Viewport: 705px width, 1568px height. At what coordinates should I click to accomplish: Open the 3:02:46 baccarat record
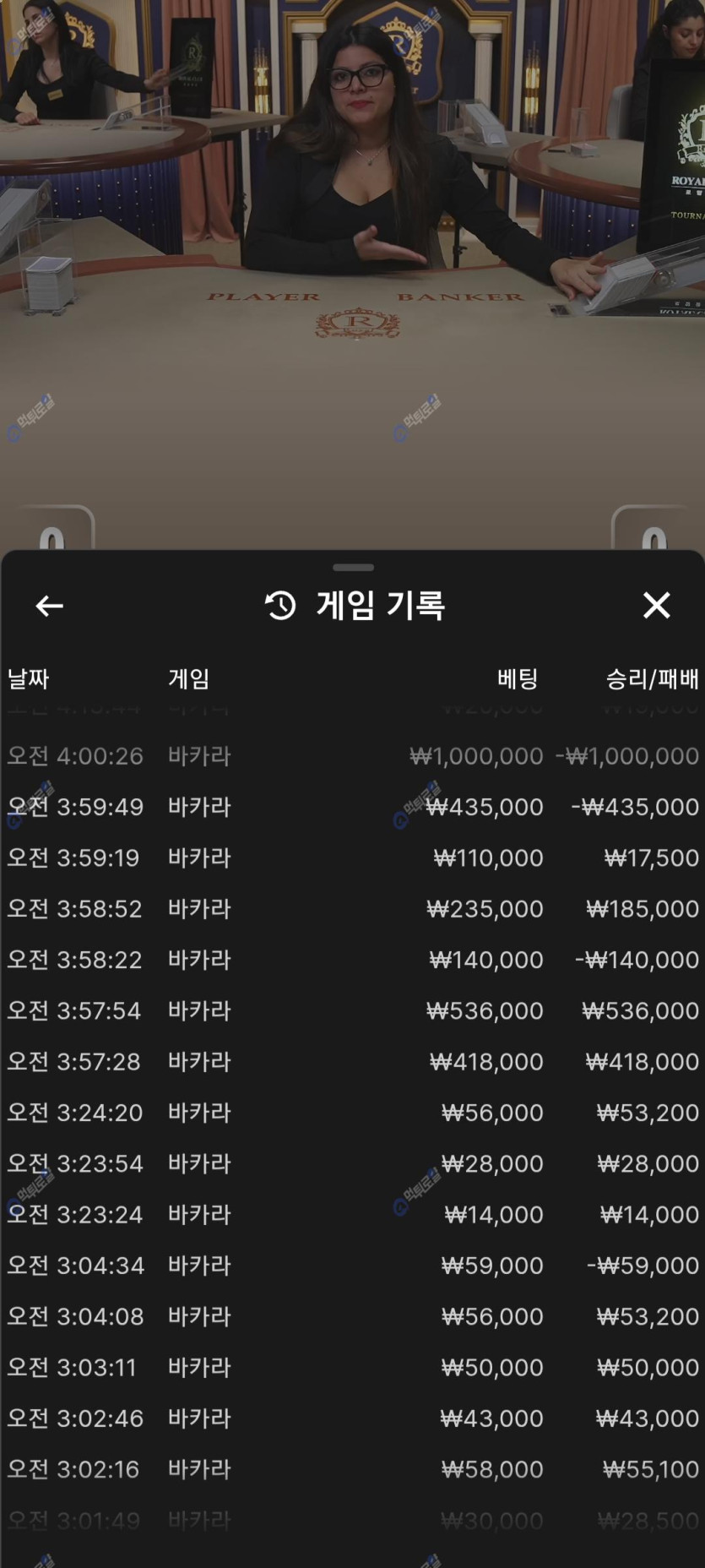click(x=352, y=1418)
